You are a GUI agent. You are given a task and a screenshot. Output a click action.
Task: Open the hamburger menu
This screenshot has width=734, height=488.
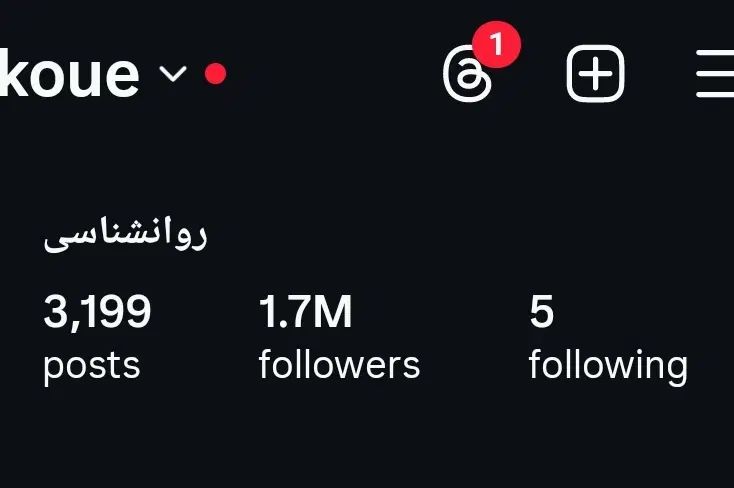point(716,75)
